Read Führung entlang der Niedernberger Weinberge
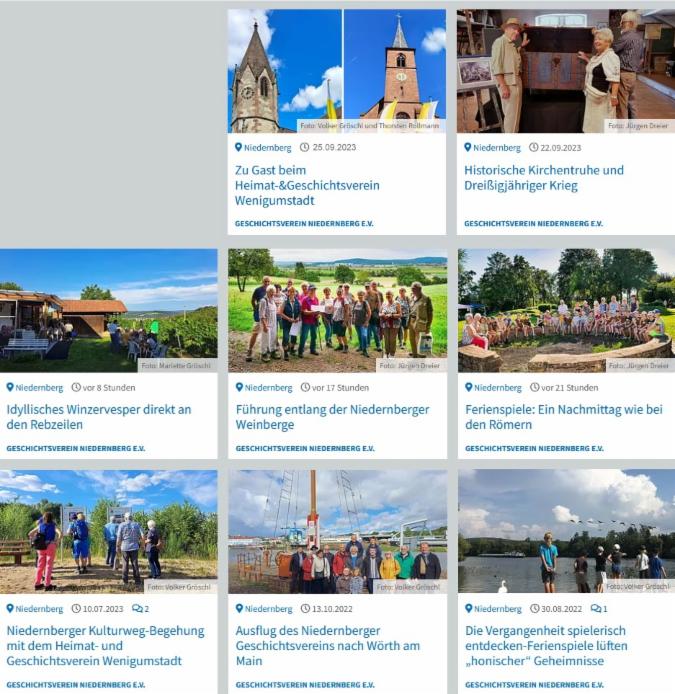The image size is (675, 694). coord(332,417)
